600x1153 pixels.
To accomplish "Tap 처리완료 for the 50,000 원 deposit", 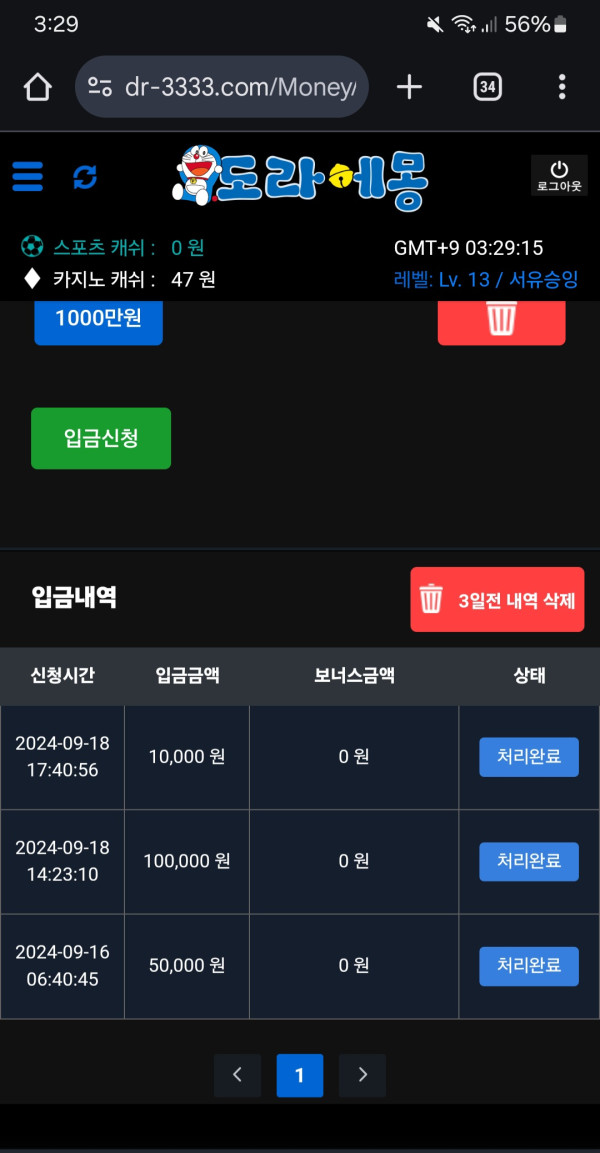I will [x=529, y=966].
